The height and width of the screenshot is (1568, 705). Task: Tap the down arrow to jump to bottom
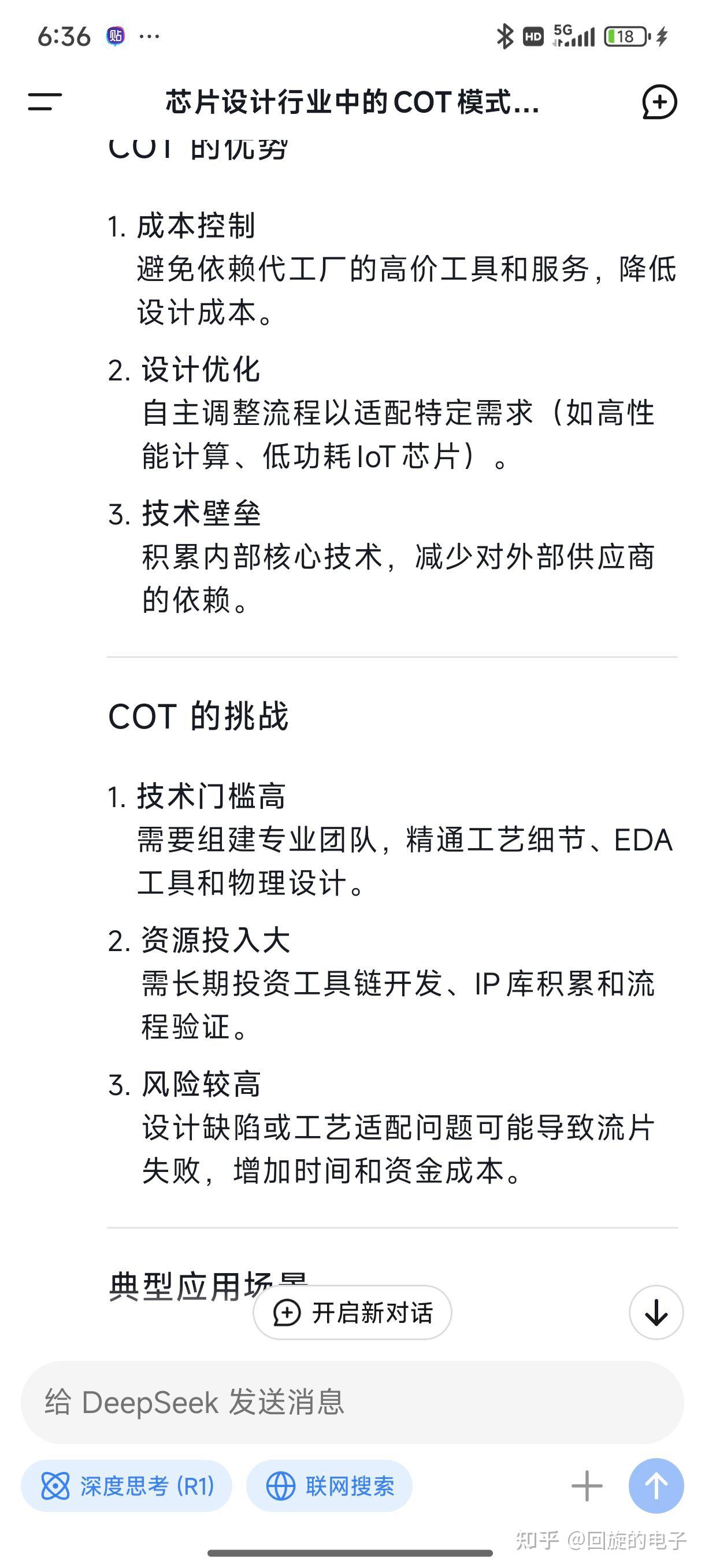point(655,1314)
